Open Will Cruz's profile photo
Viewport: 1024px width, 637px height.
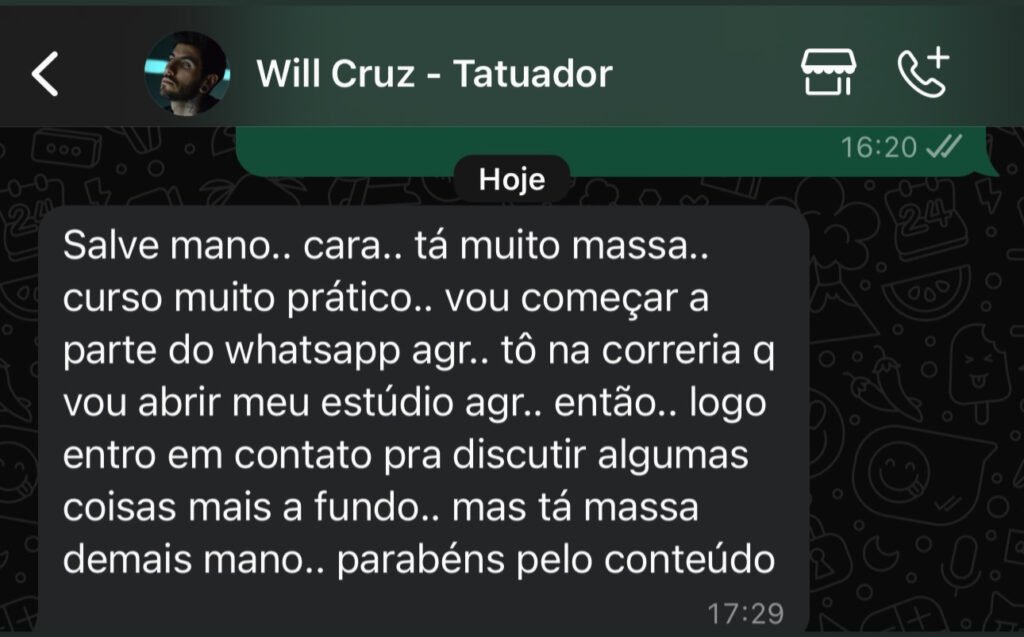(187, 73)
